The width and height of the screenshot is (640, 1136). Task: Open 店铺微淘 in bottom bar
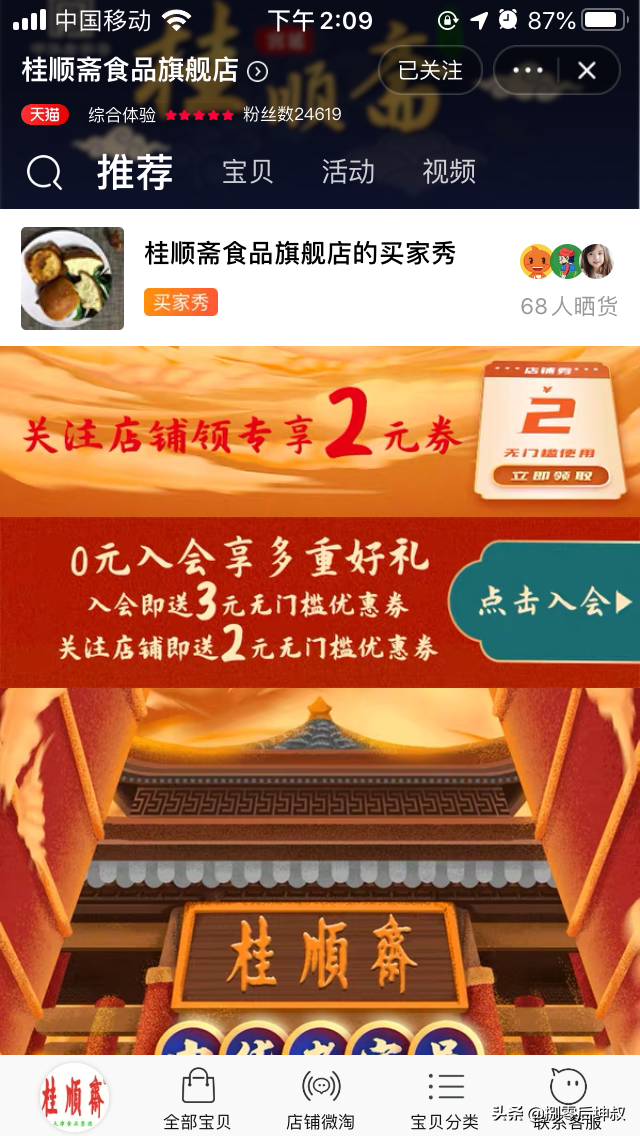click(320, 1098)
